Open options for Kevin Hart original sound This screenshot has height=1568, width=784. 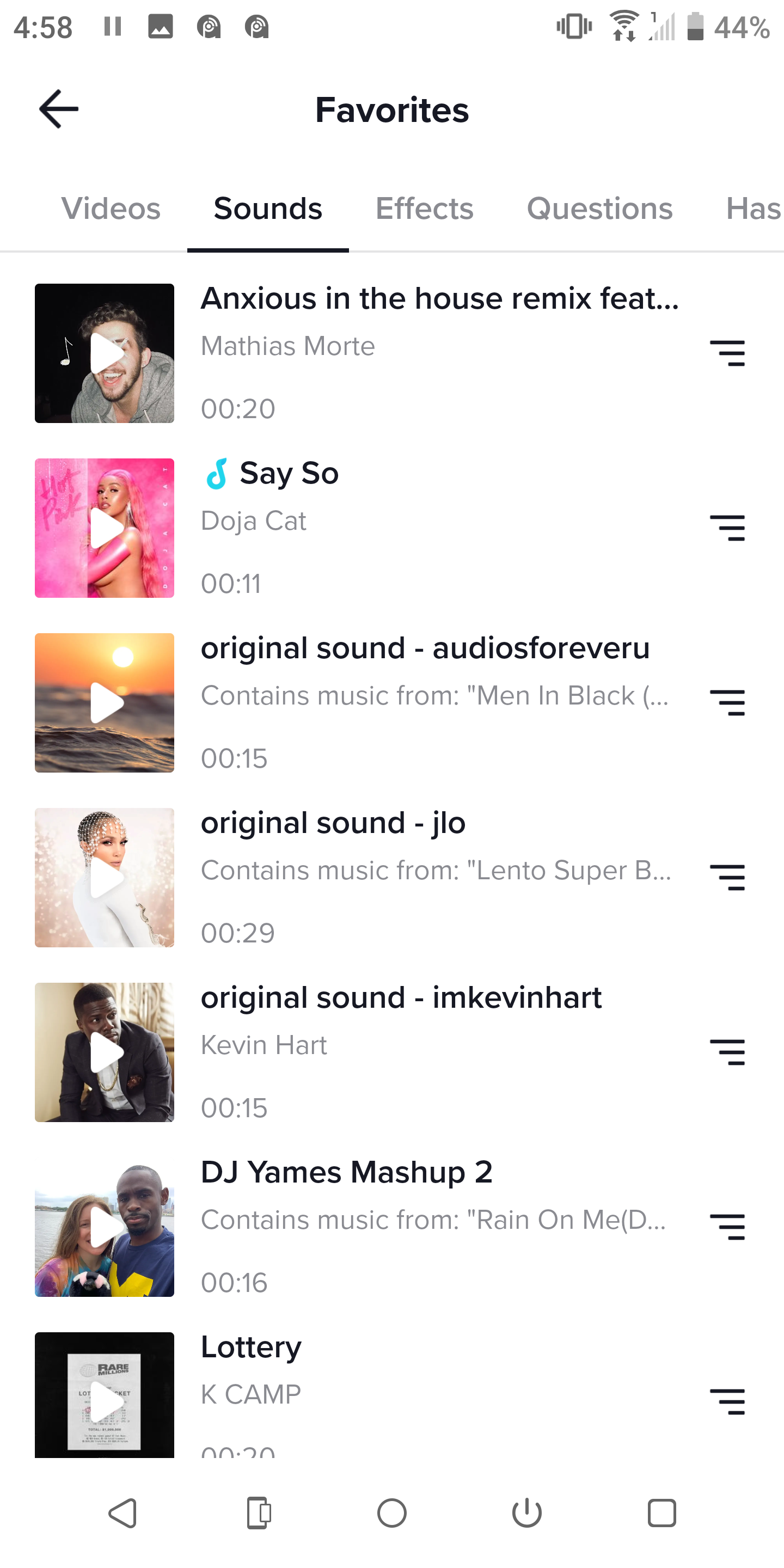point(728,1052)
